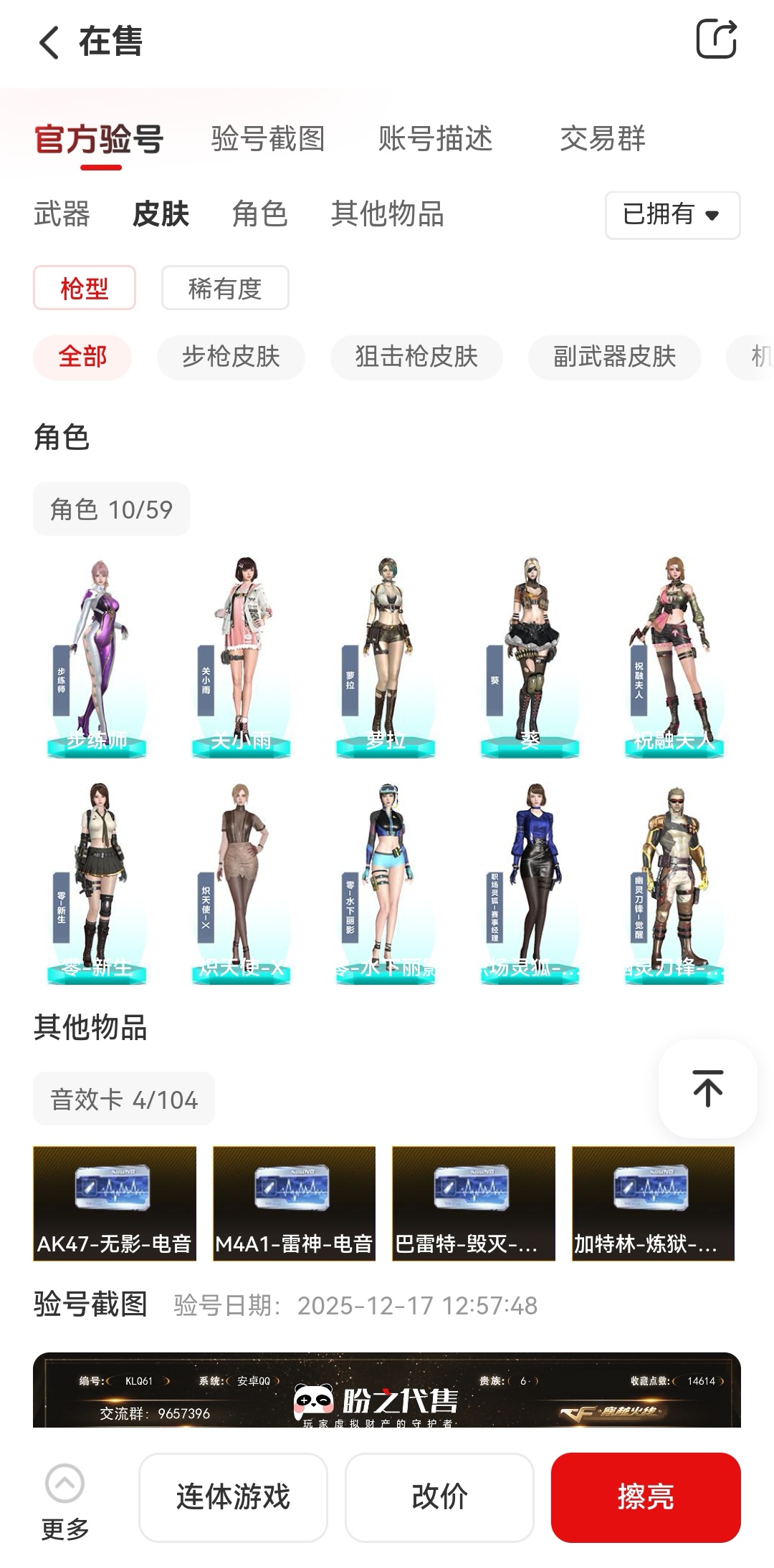
Task: Select the 稀有度 filter
Action: (x=225, y=288)
